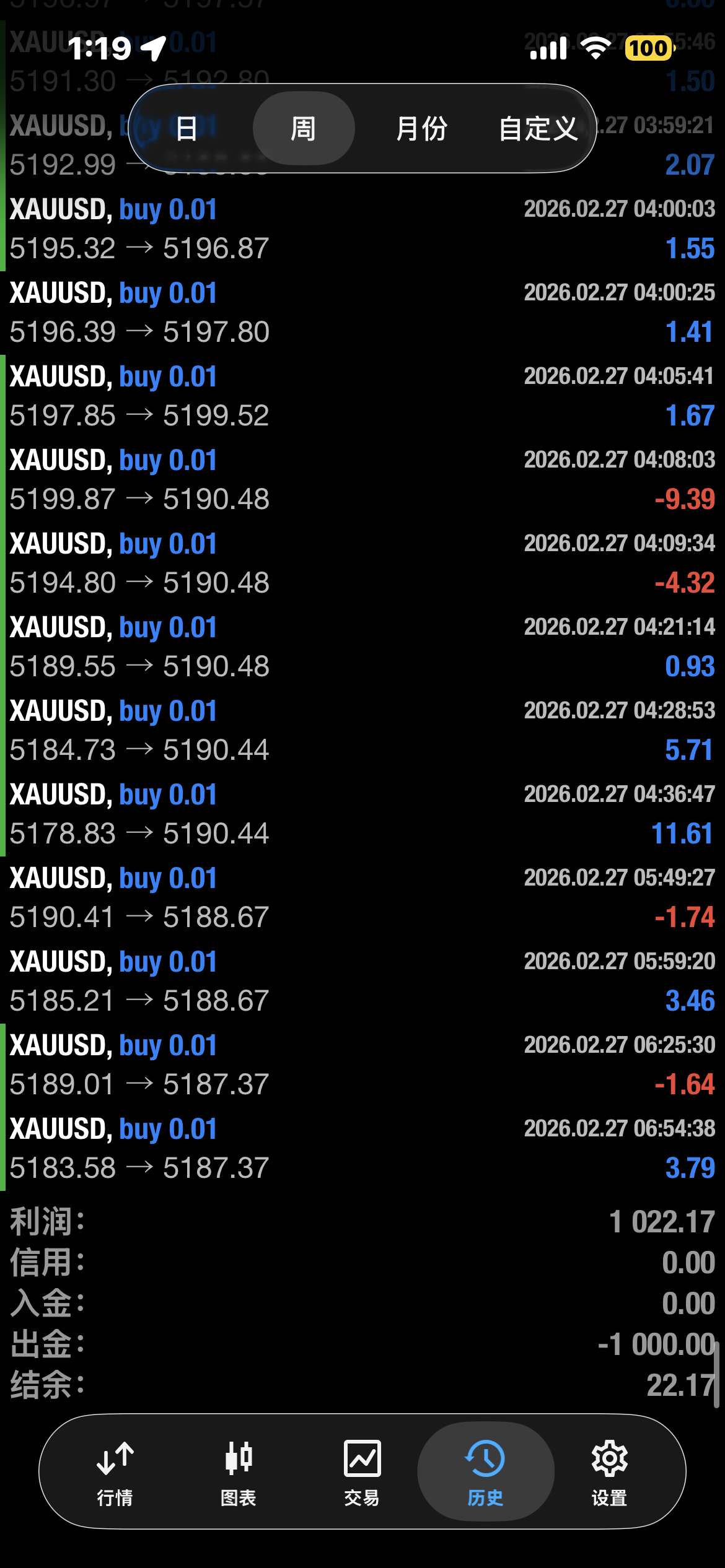View the trade with 11.61 profit

click(x=362, y=814)
